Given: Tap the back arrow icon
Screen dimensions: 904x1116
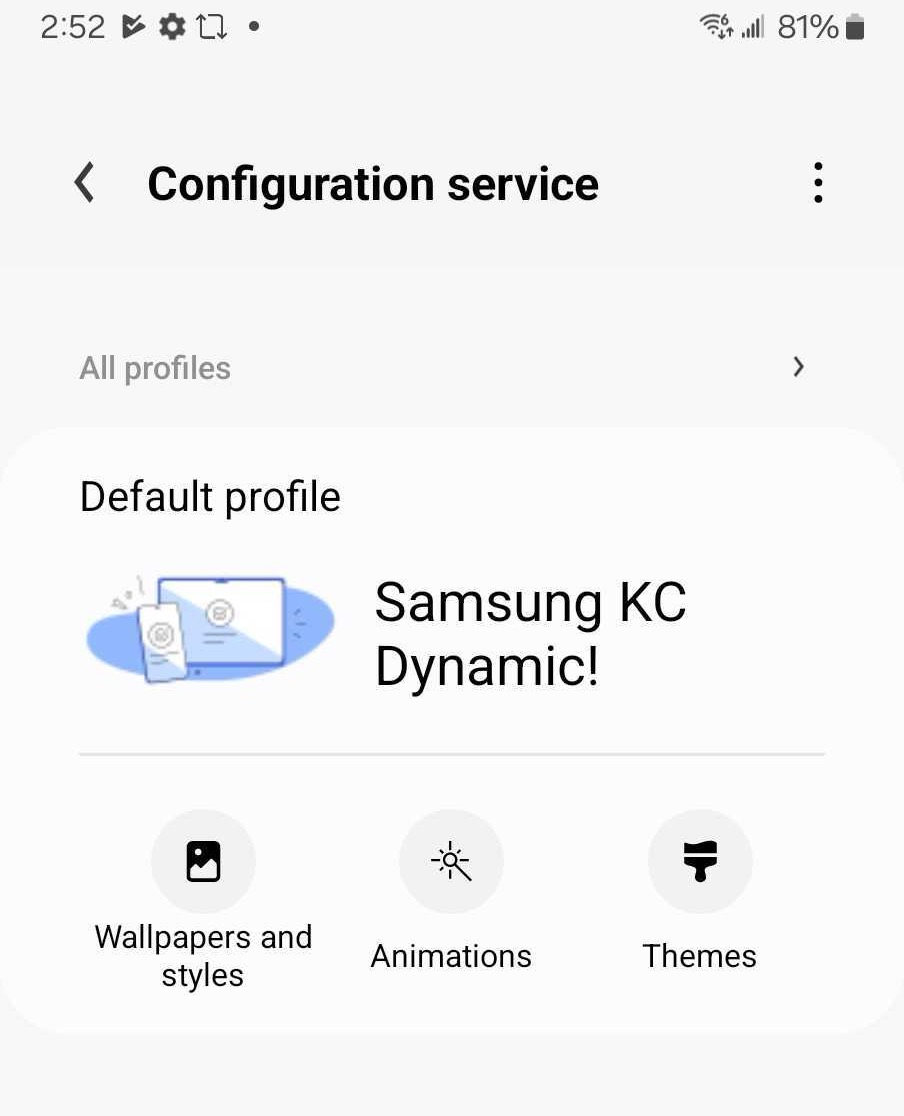Looking at the screenshot, I should pyautogui.click(x=84, y=183).
